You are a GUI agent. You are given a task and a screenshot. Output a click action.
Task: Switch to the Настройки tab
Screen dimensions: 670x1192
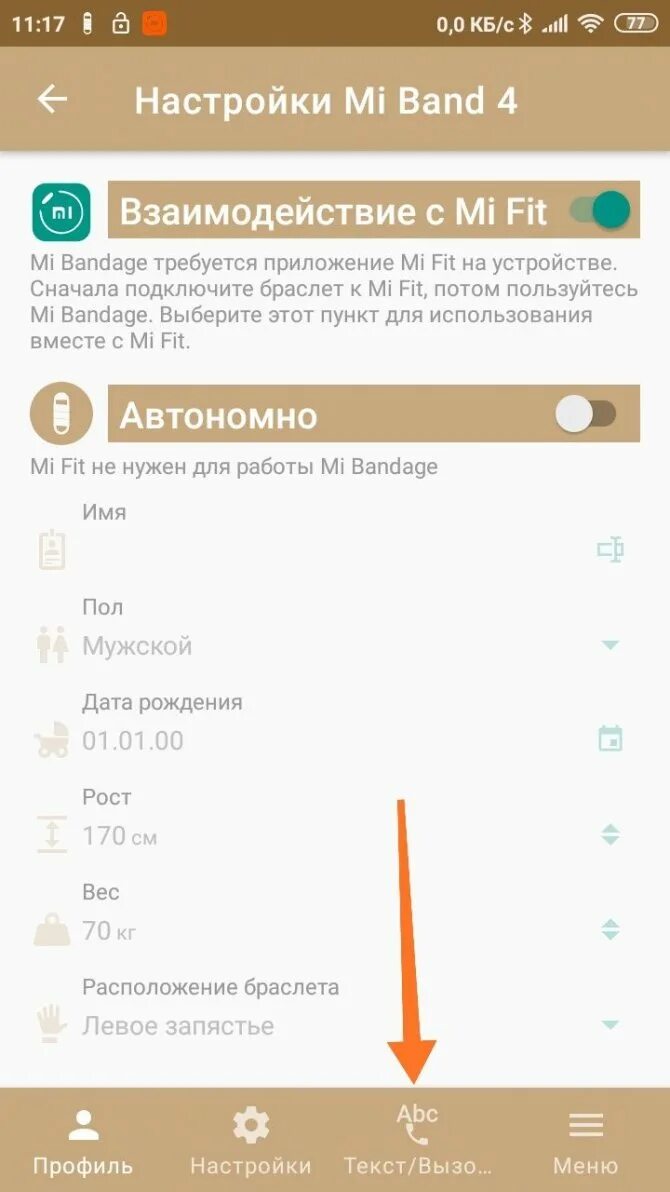(251, 1142)
